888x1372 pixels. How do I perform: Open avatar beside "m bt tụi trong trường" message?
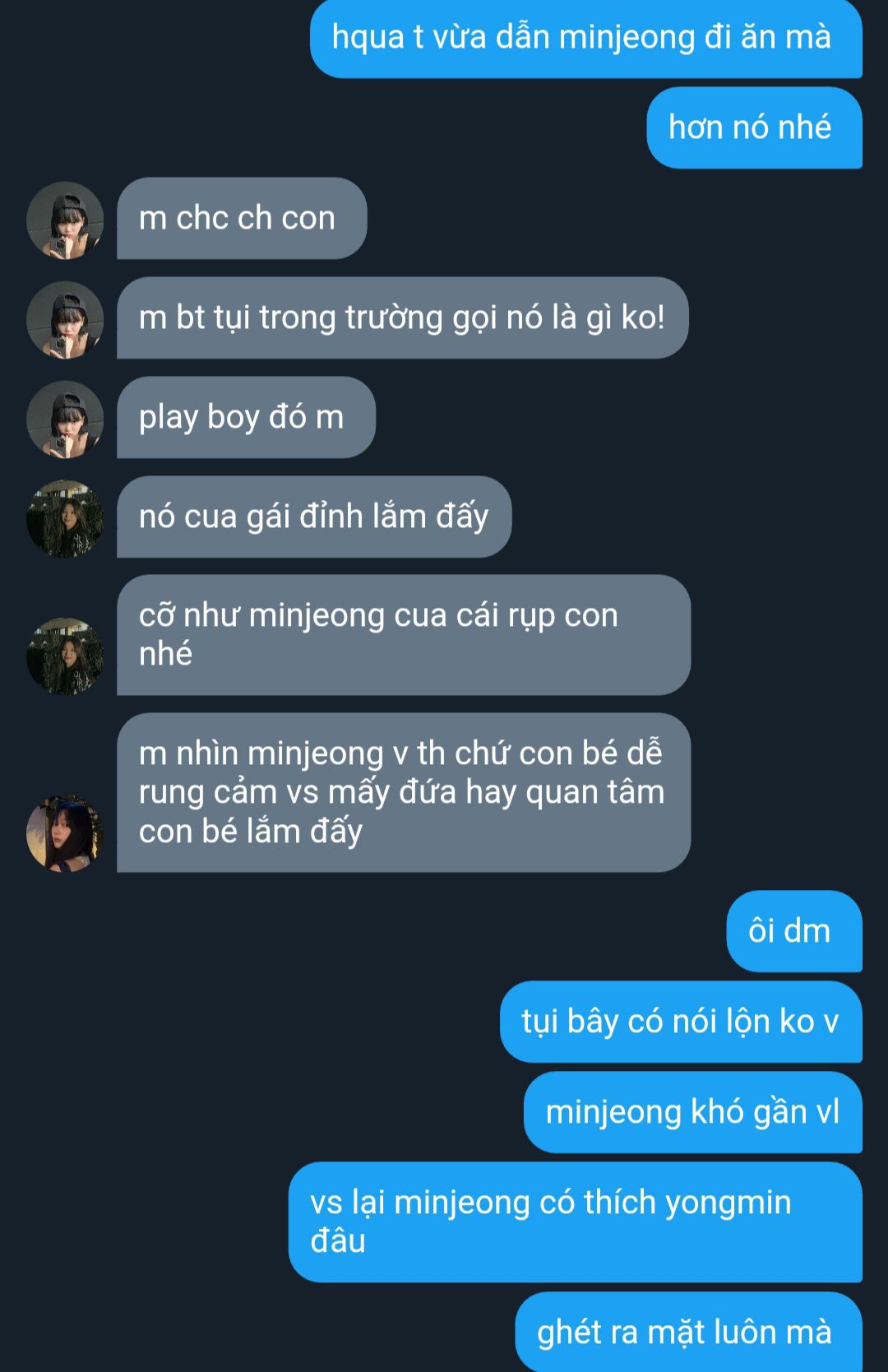(65, 320)
